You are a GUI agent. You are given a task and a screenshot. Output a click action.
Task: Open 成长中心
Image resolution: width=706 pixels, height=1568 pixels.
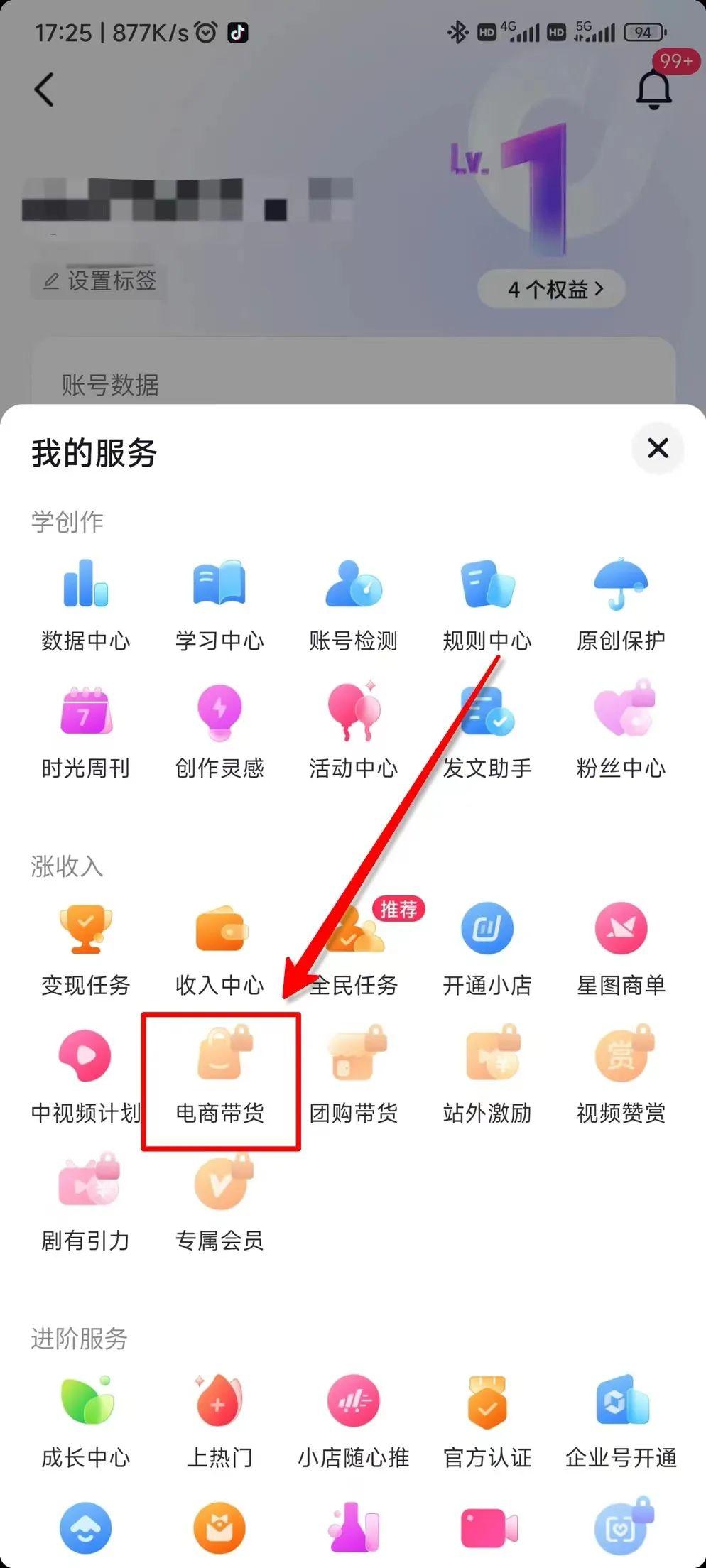(x=85, y=1420)
